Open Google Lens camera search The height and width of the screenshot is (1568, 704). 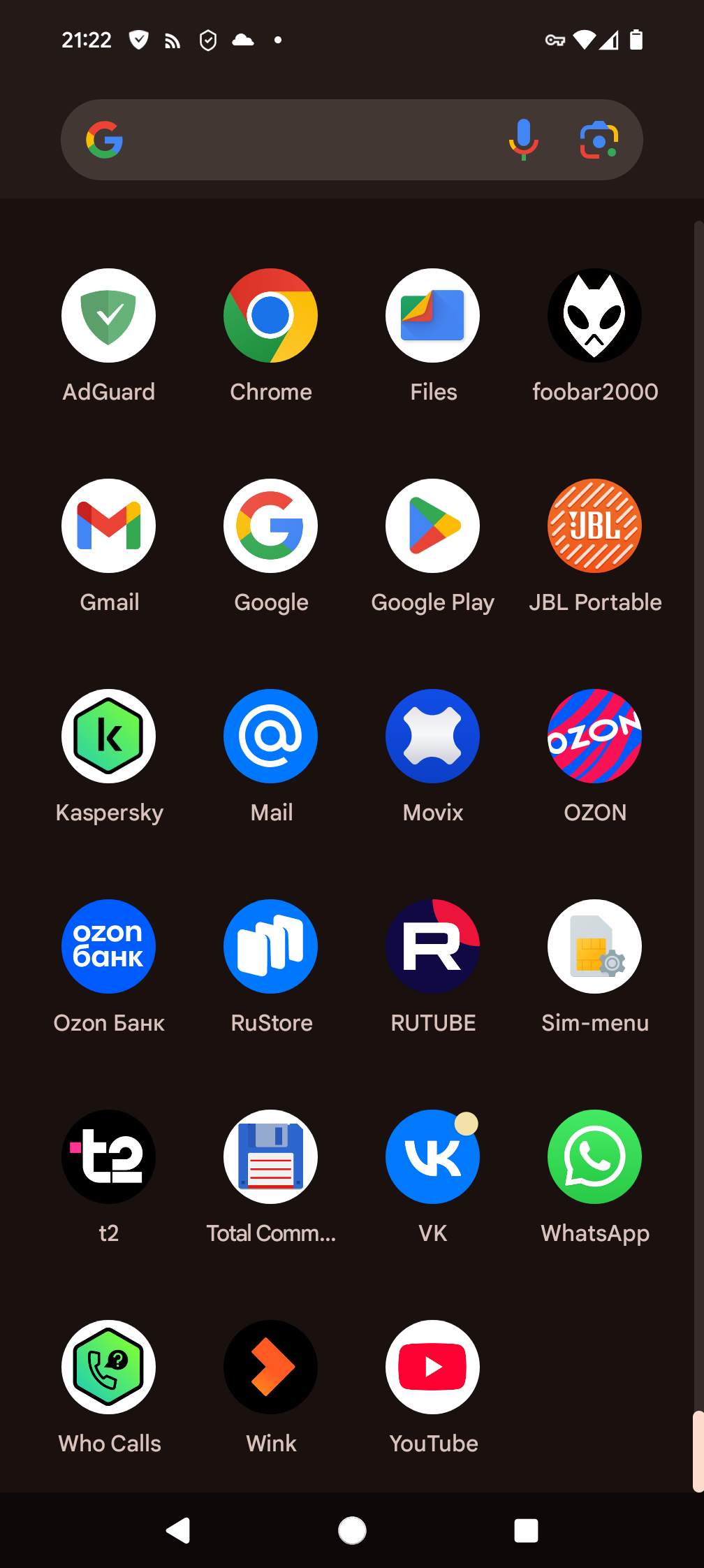(599, 140)
